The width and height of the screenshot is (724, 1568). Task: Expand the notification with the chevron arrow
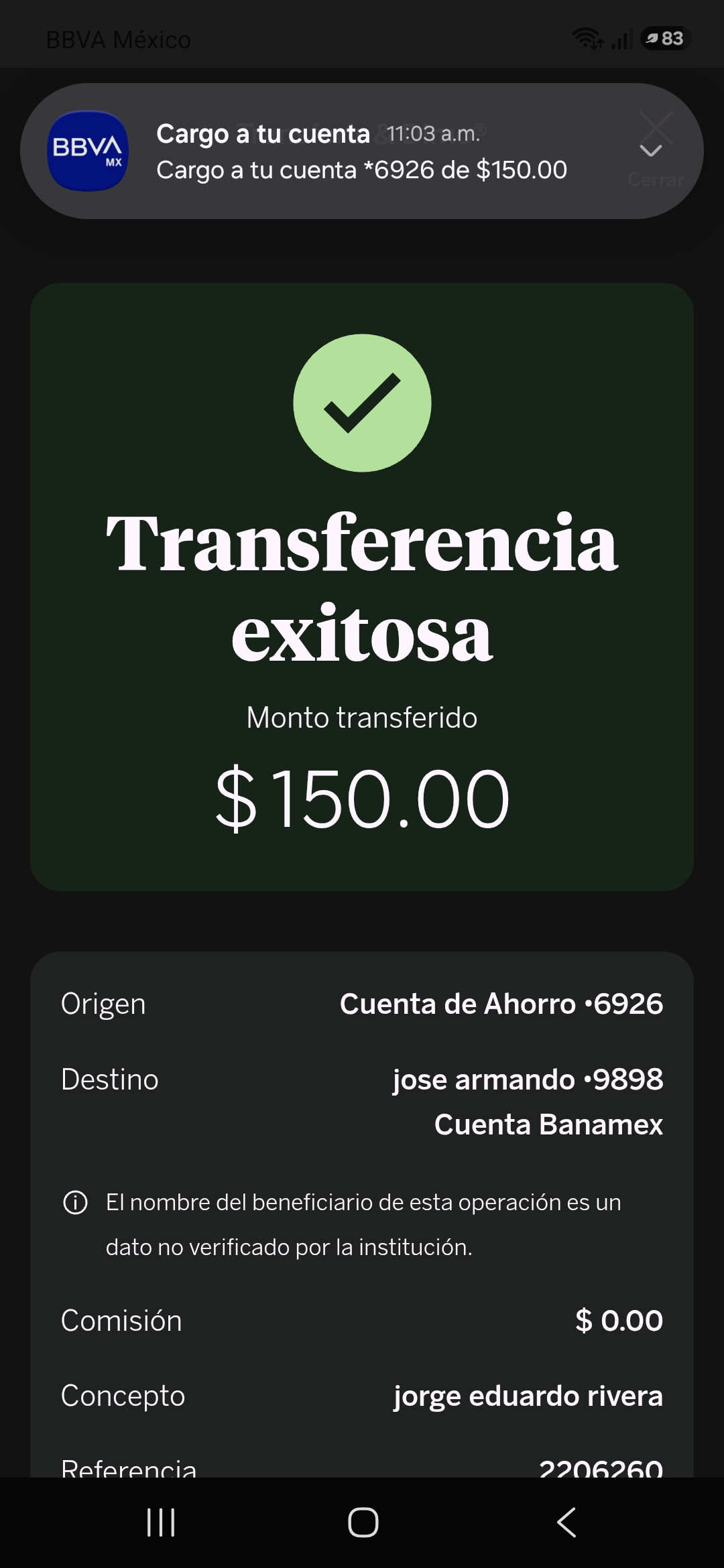(x=650, y=151)
